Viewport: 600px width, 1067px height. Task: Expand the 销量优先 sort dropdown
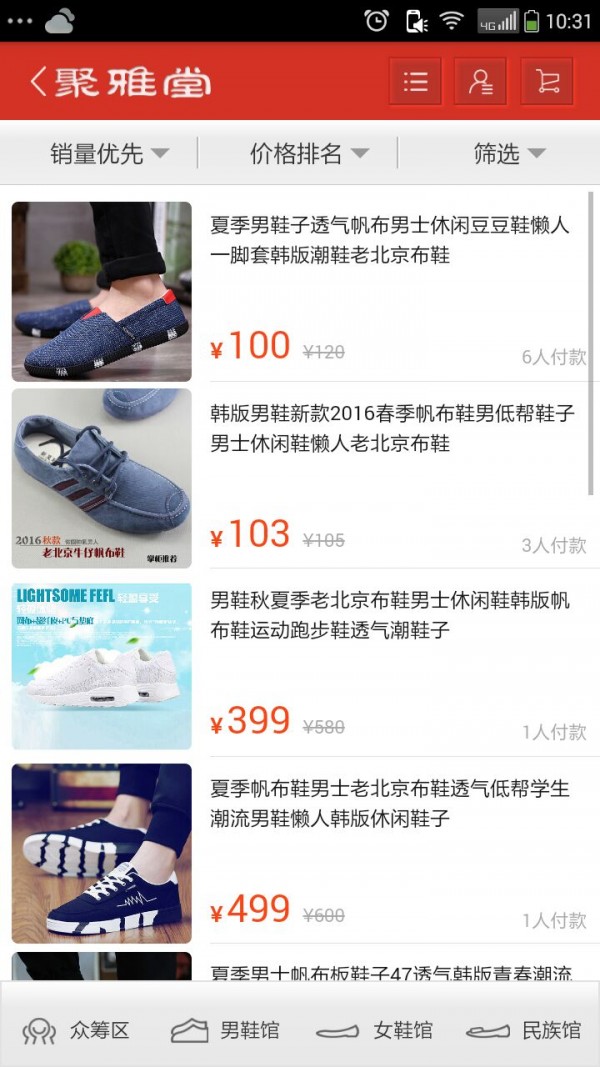tap(108, 153)
